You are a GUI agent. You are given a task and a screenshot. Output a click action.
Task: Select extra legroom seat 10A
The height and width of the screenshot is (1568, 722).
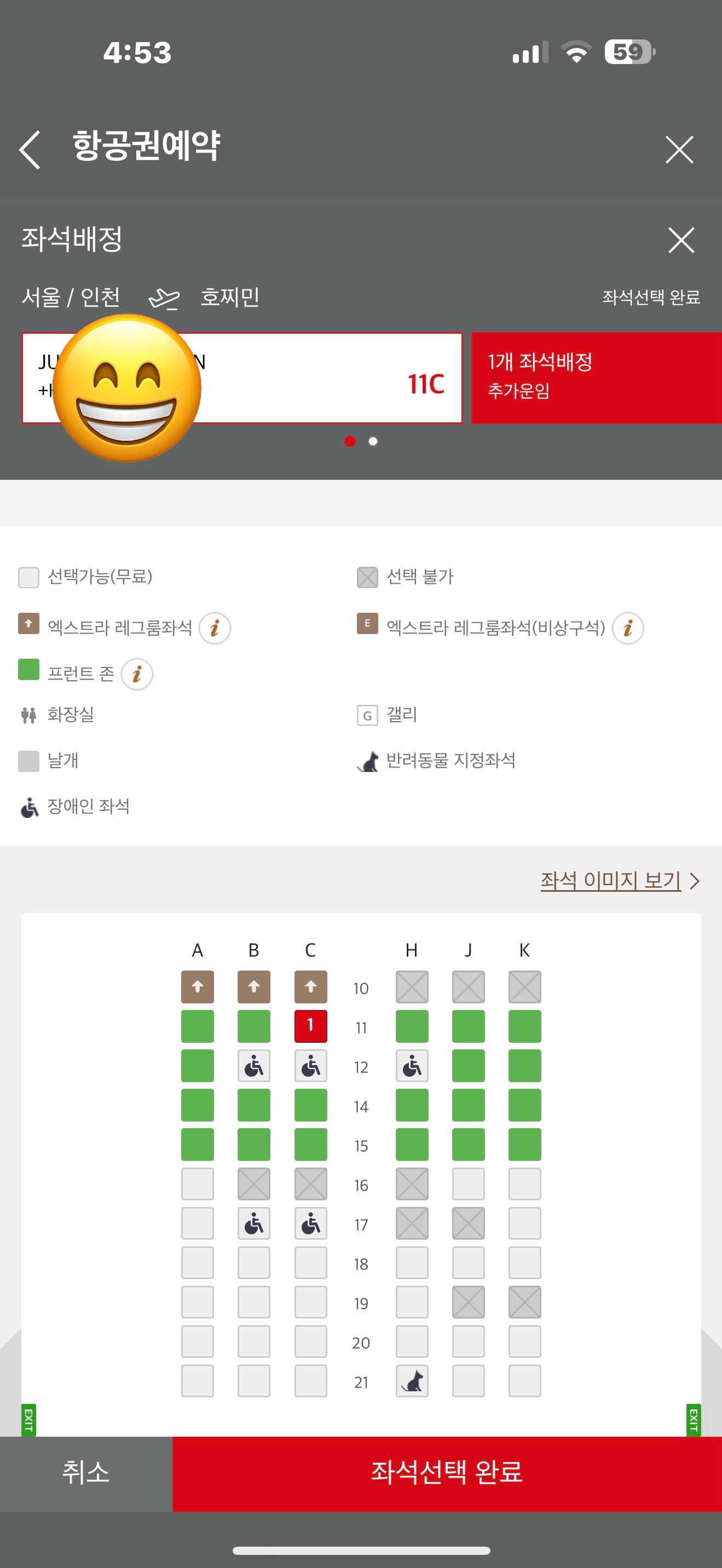[x=197, y=986]
